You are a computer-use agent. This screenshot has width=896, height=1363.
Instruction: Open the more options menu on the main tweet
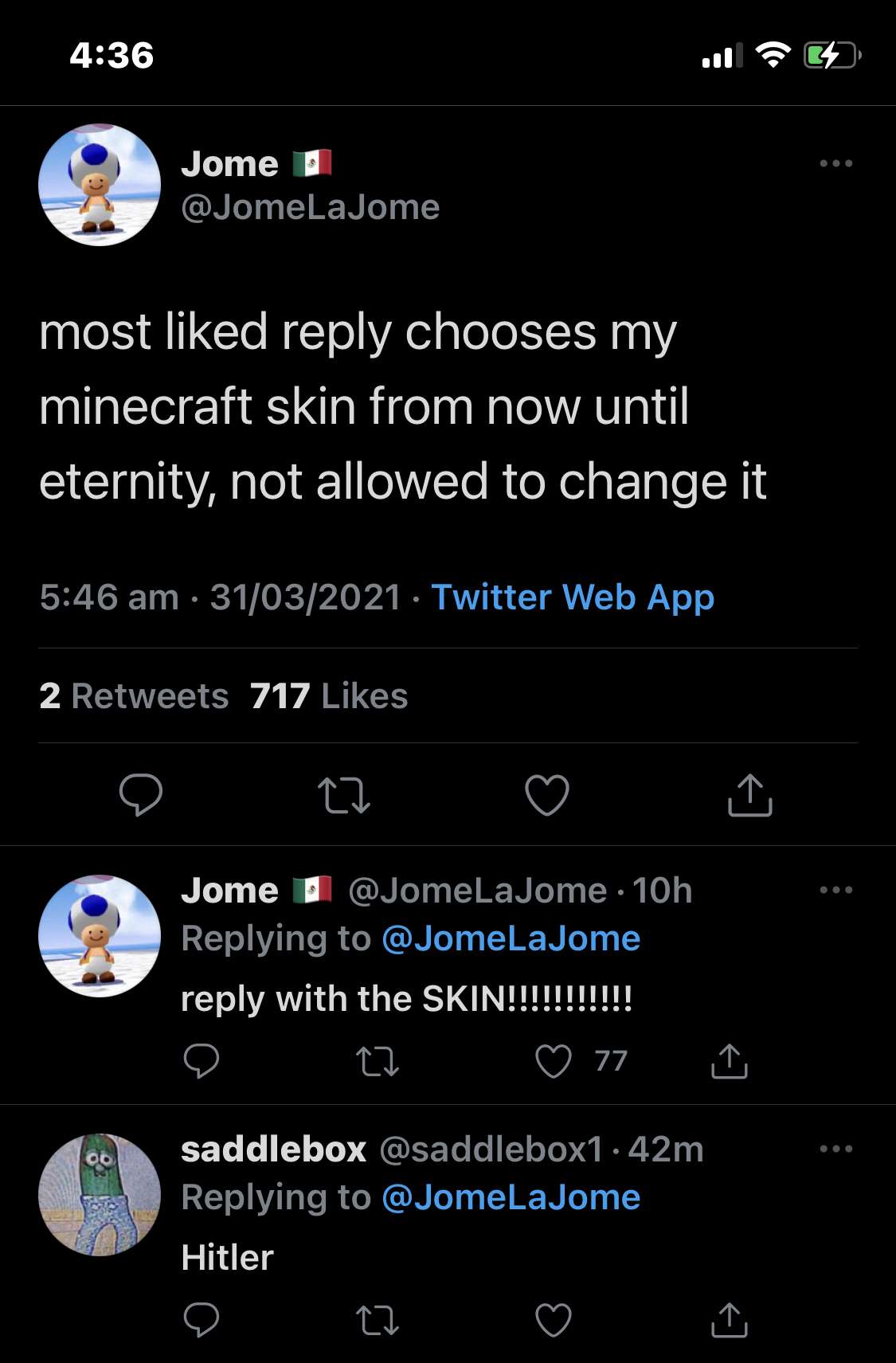pyautogui.click(x=837, y=163)
